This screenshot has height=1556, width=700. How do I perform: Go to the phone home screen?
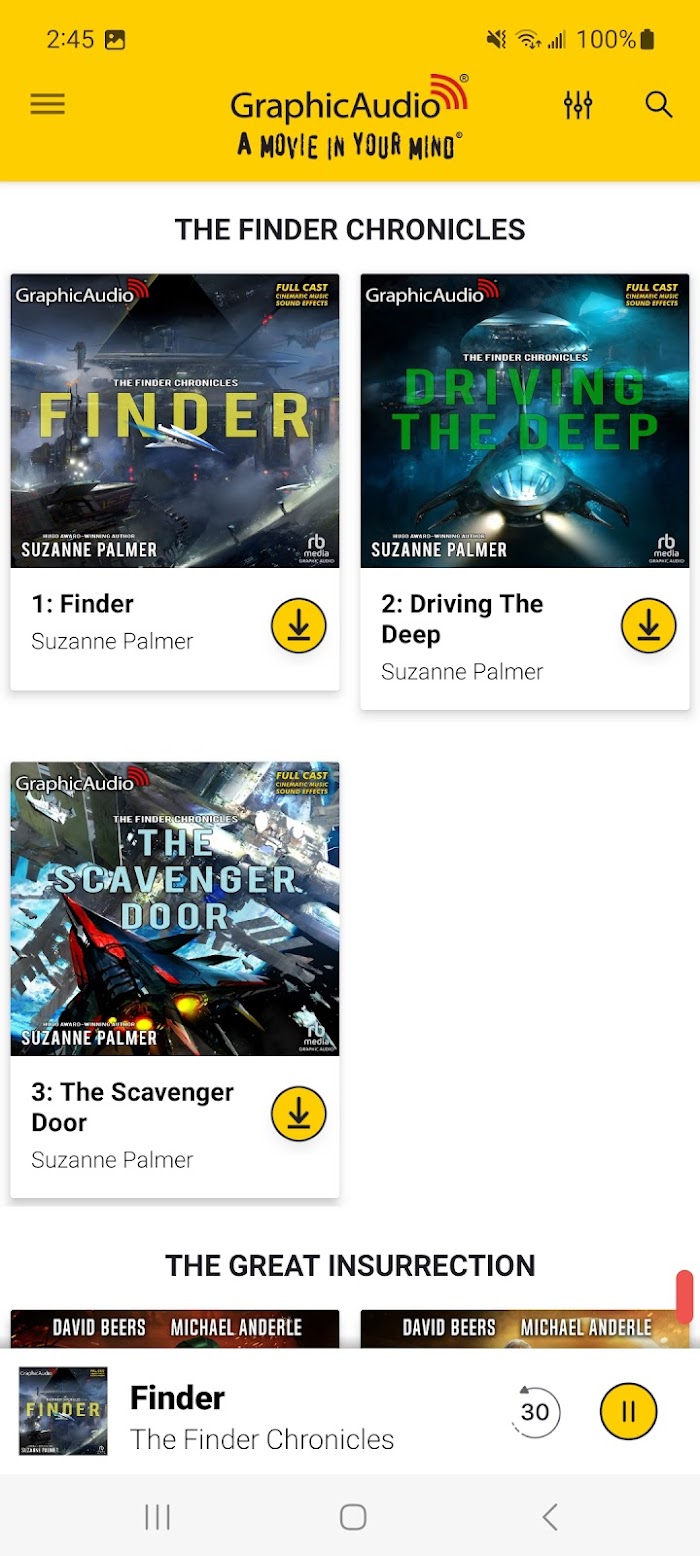353,1517
